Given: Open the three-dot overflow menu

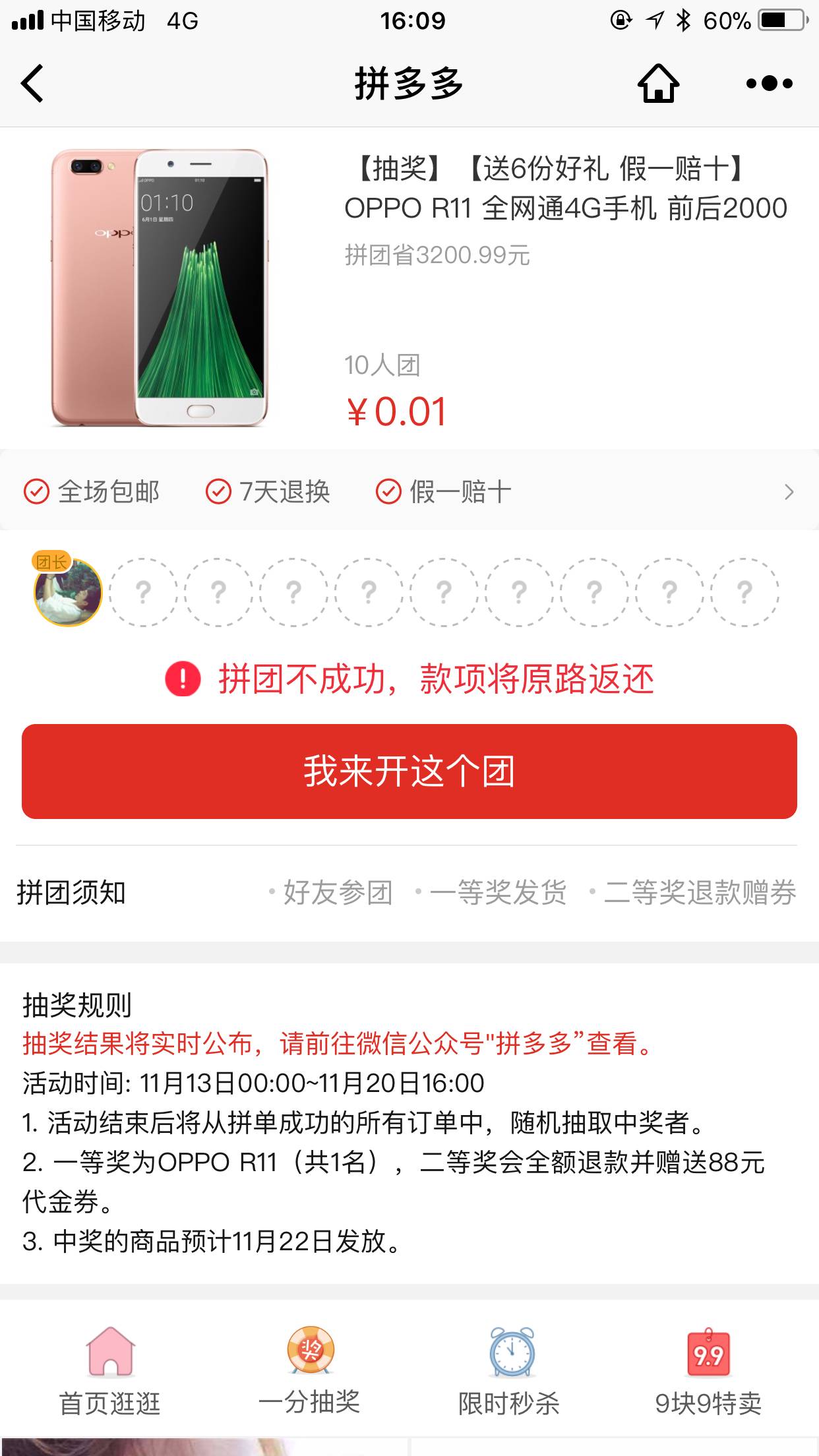Looking at the screenshot, I should (769, 84).
